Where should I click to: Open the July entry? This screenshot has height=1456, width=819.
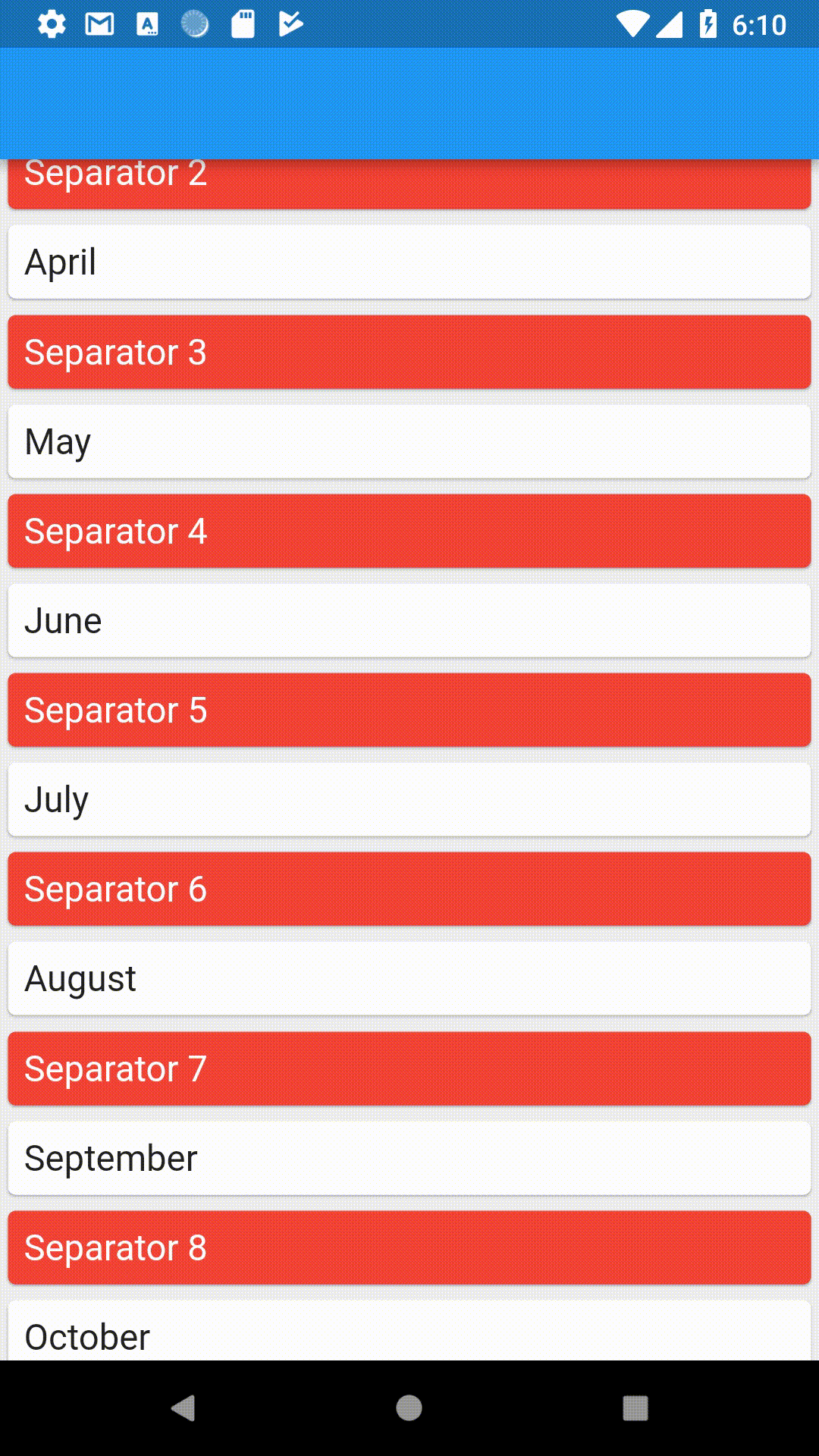[409, 799]
